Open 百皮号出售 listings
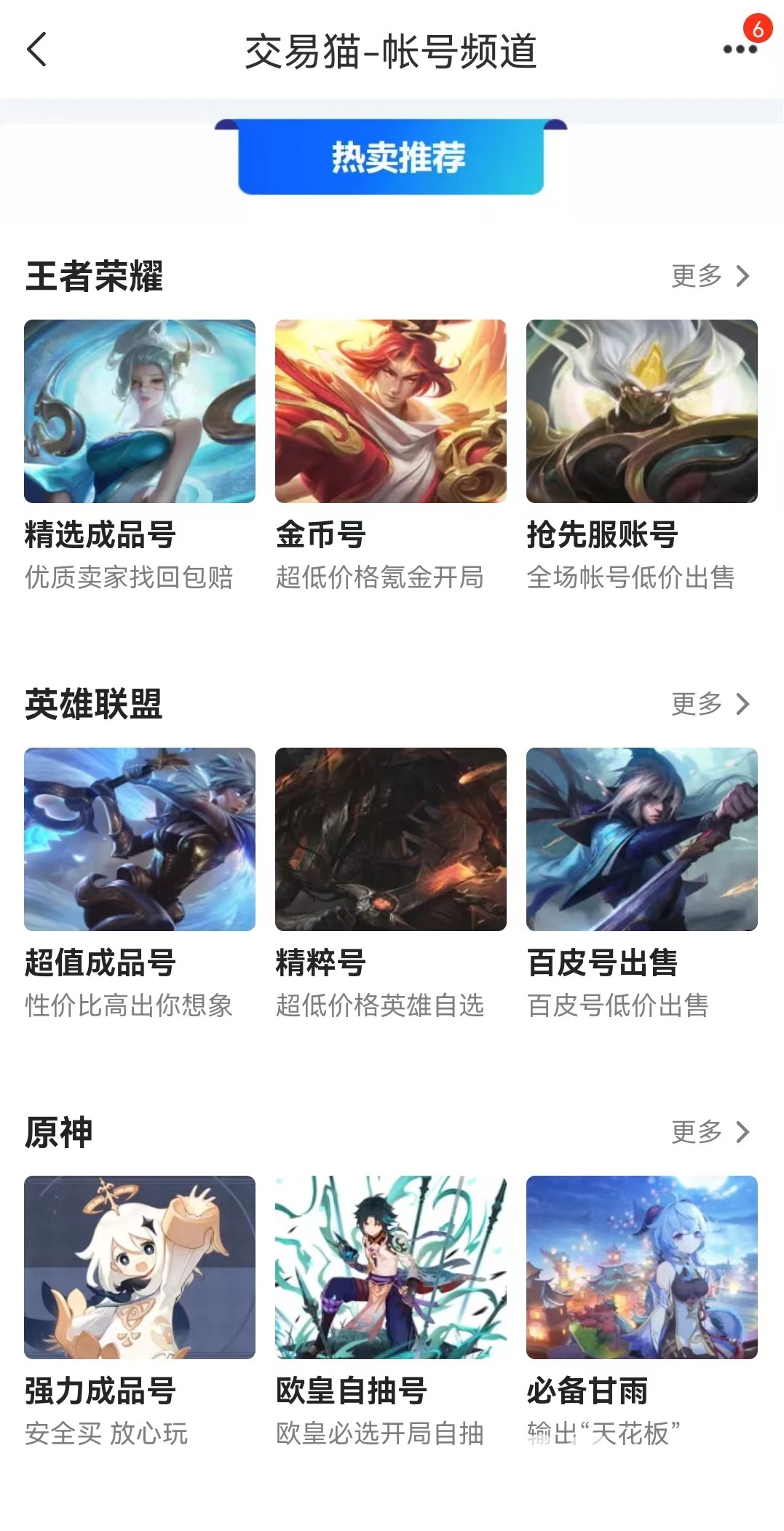Image resolution: width=784 pixels, height=1531 pixels. (x=641, y=839)
